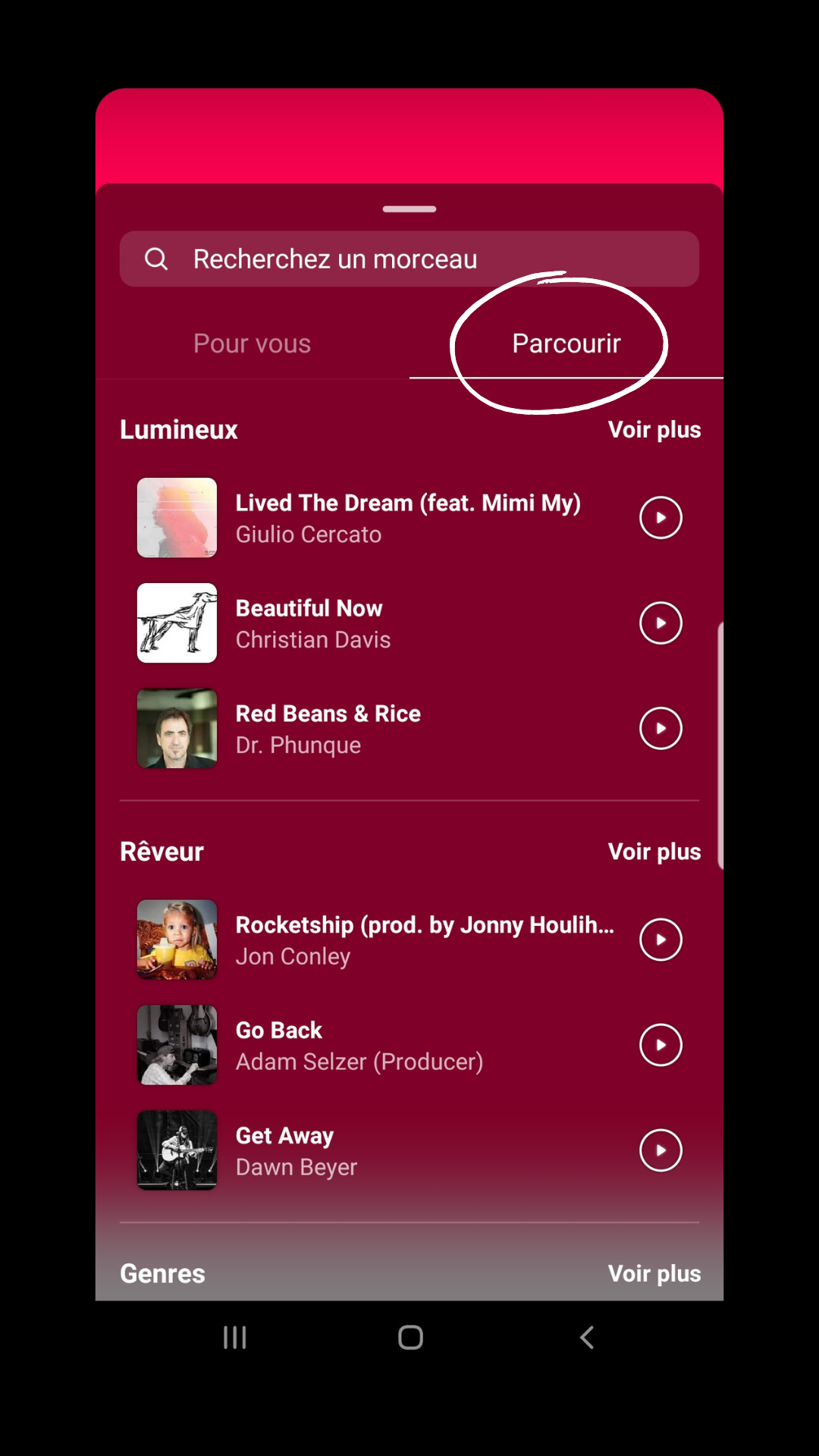Play preview of Get Away
Screen dimensions: 819x1456
click(661, 1150)
